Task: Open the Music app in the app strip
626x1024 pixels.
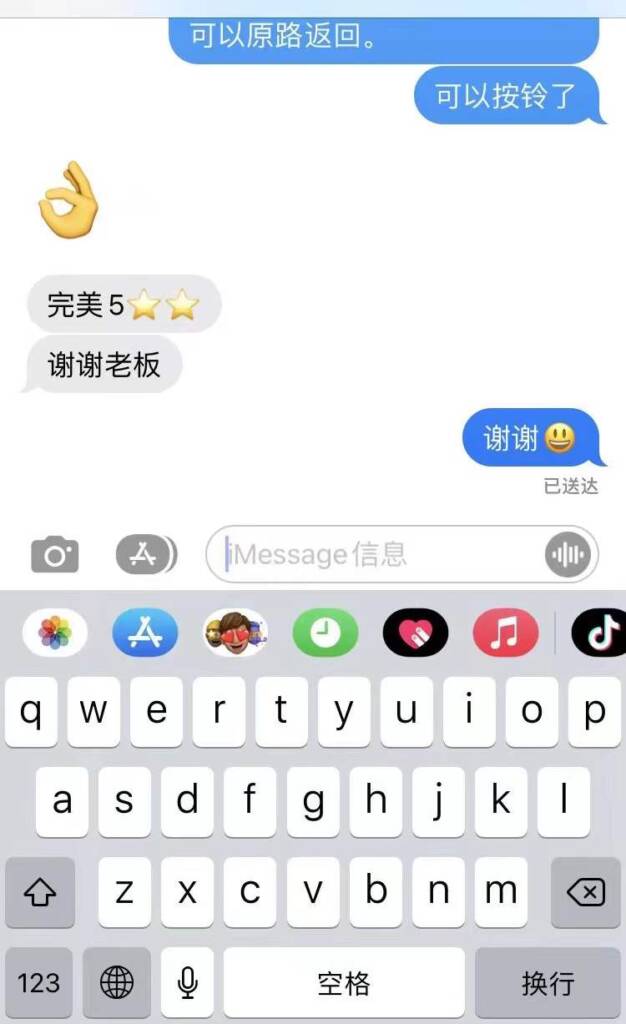Action: [x=506, y=632]
